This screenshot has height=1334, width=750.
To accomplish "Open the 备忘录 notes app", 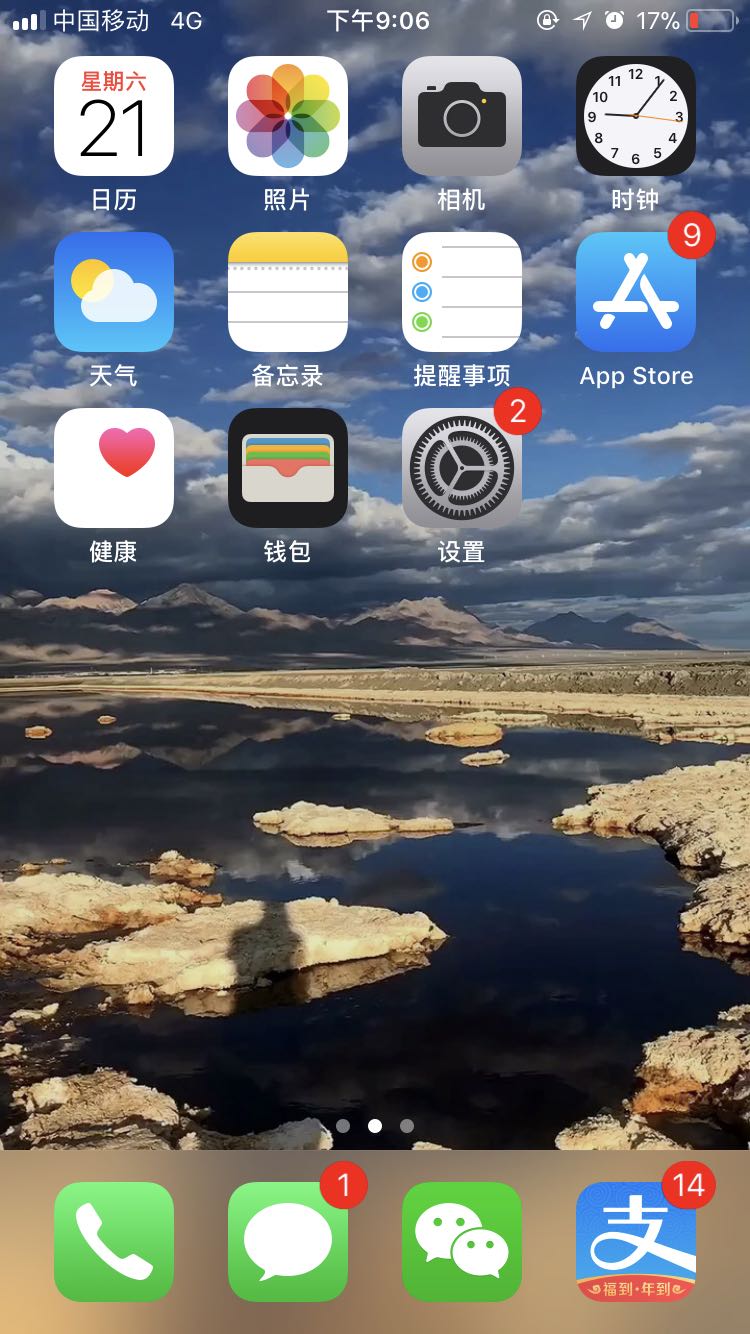I will [288, 292].
